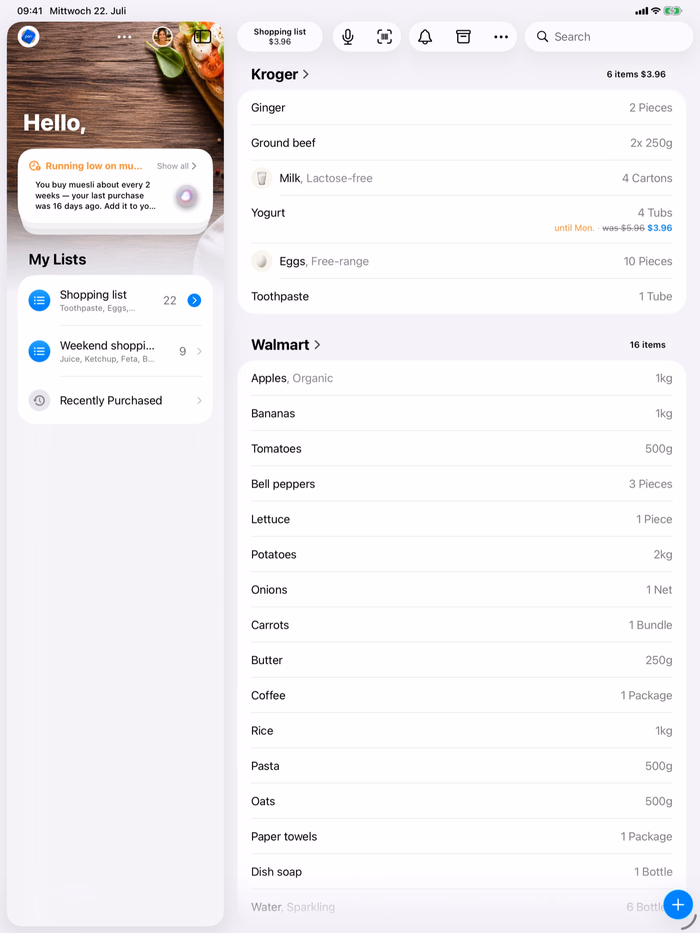Open the Running low on muesli card

click(x=115, y=186)
